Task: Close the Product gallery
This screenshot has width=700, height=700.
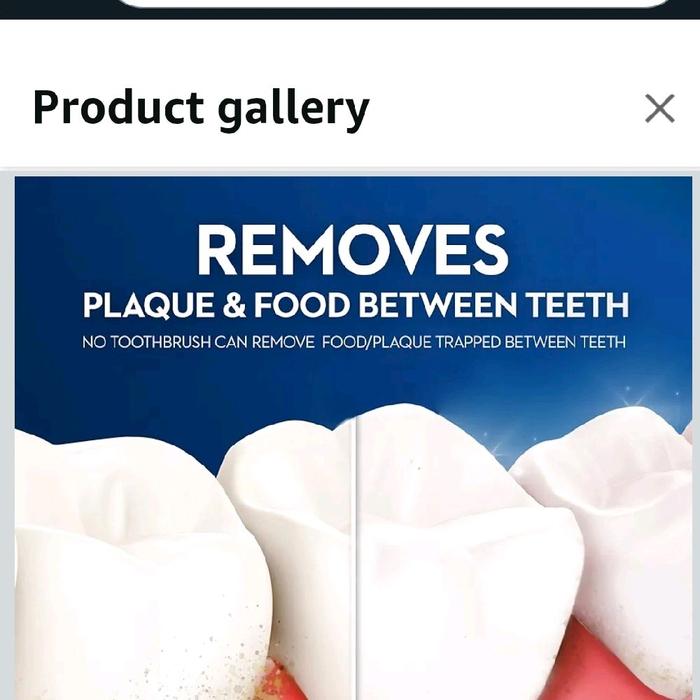Action: (659, 108)
